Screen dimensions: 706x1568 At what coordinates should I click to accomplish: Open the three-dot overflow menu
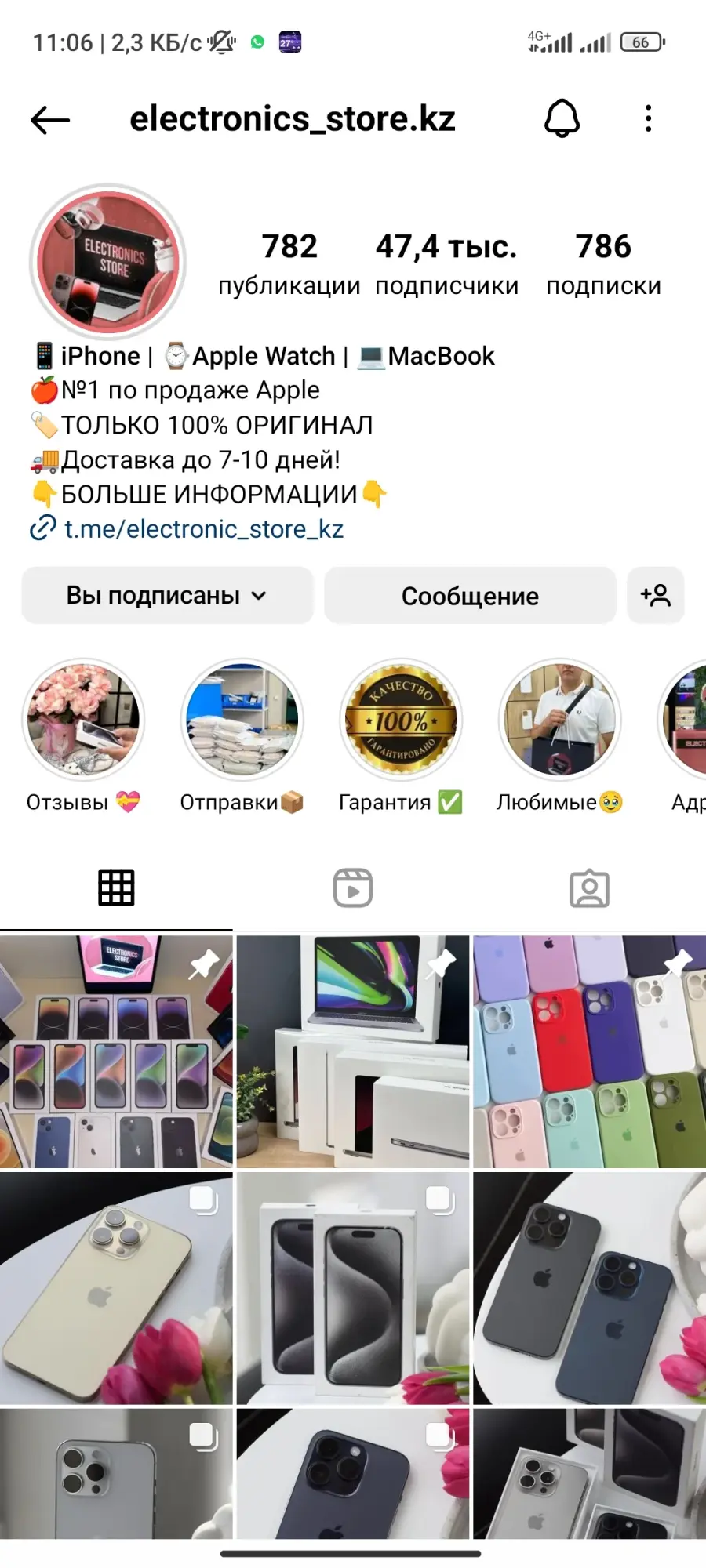coord(648,118)
